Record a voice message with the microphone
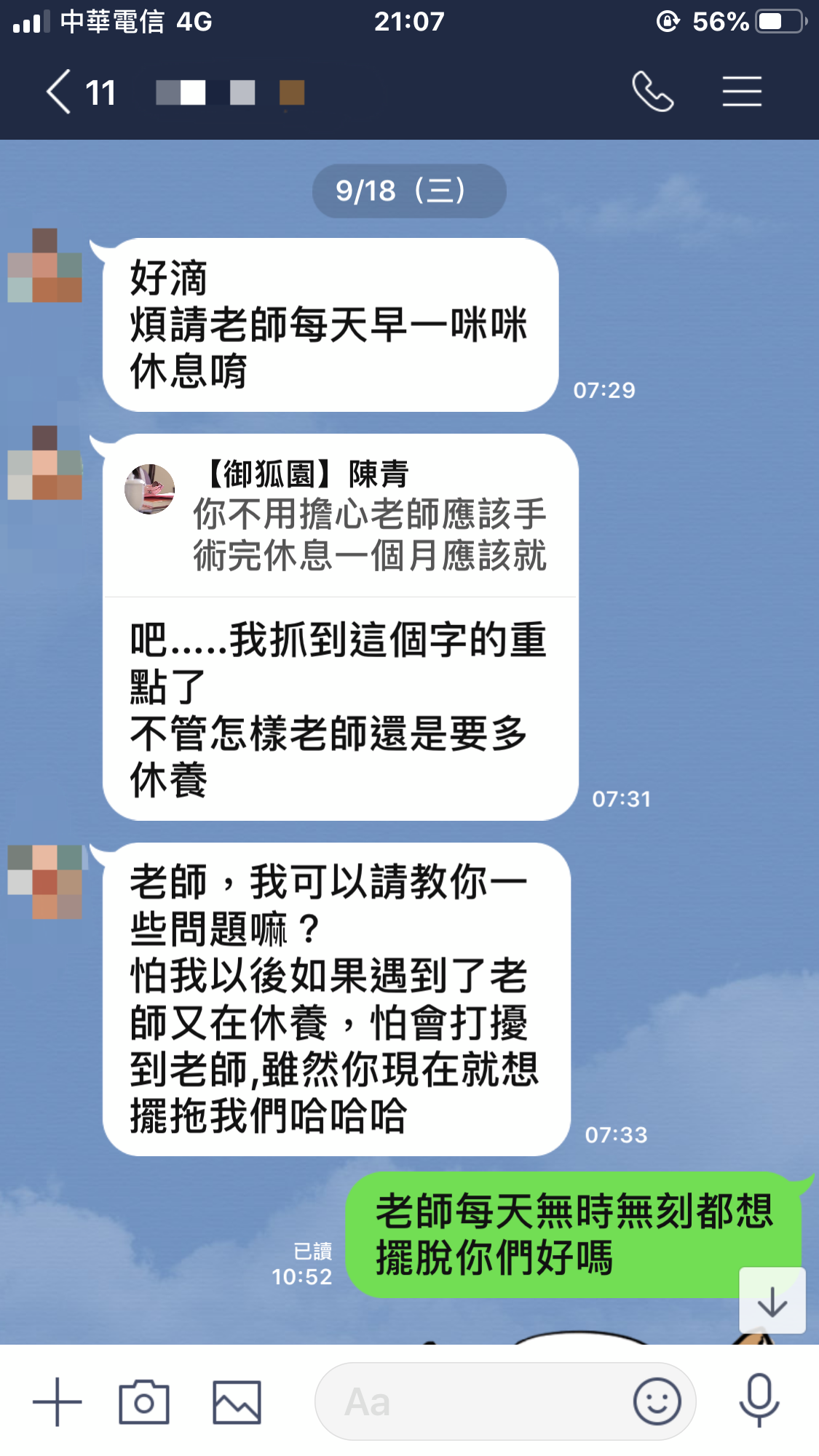Screen dimensions: 819x1456 759,1401
